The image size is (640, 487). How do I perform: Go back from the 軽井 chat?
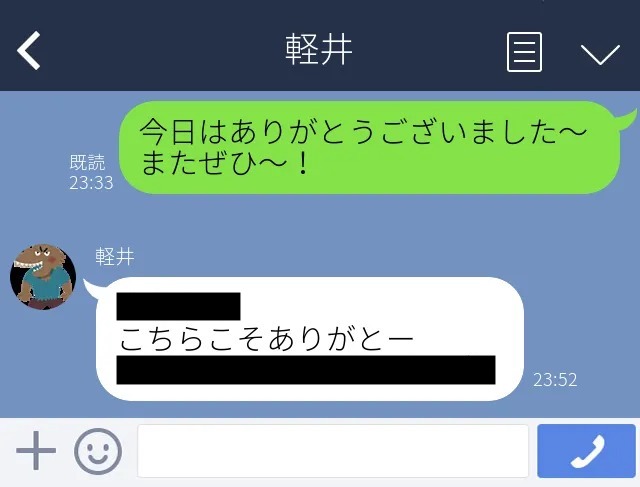29,51
